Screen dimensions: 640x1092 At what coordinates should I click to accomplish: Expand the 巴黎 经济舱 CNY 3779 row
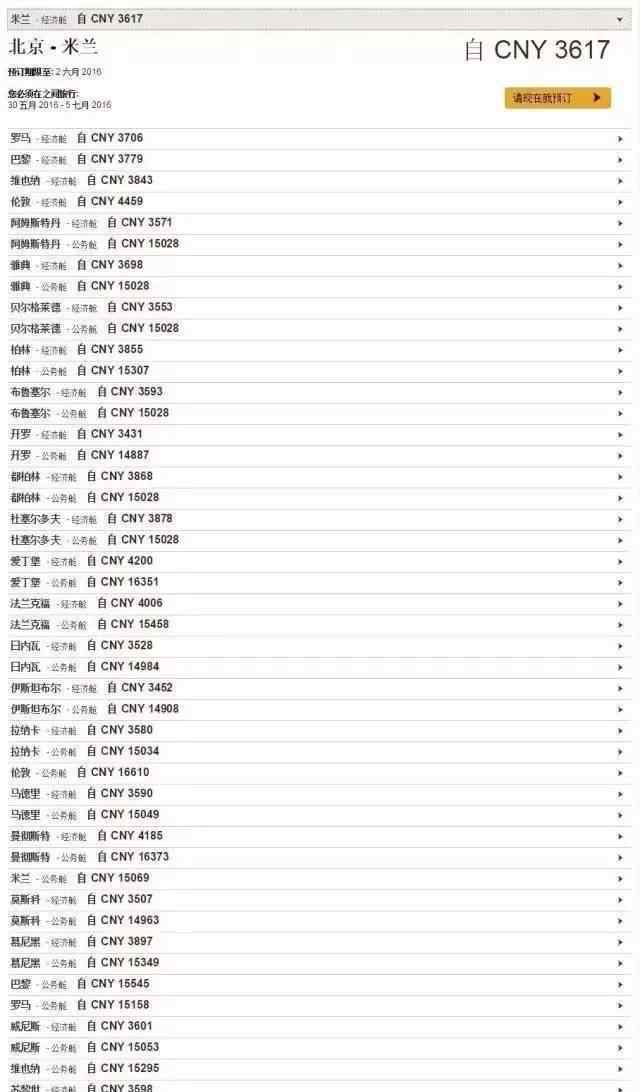tap(320, 159)
